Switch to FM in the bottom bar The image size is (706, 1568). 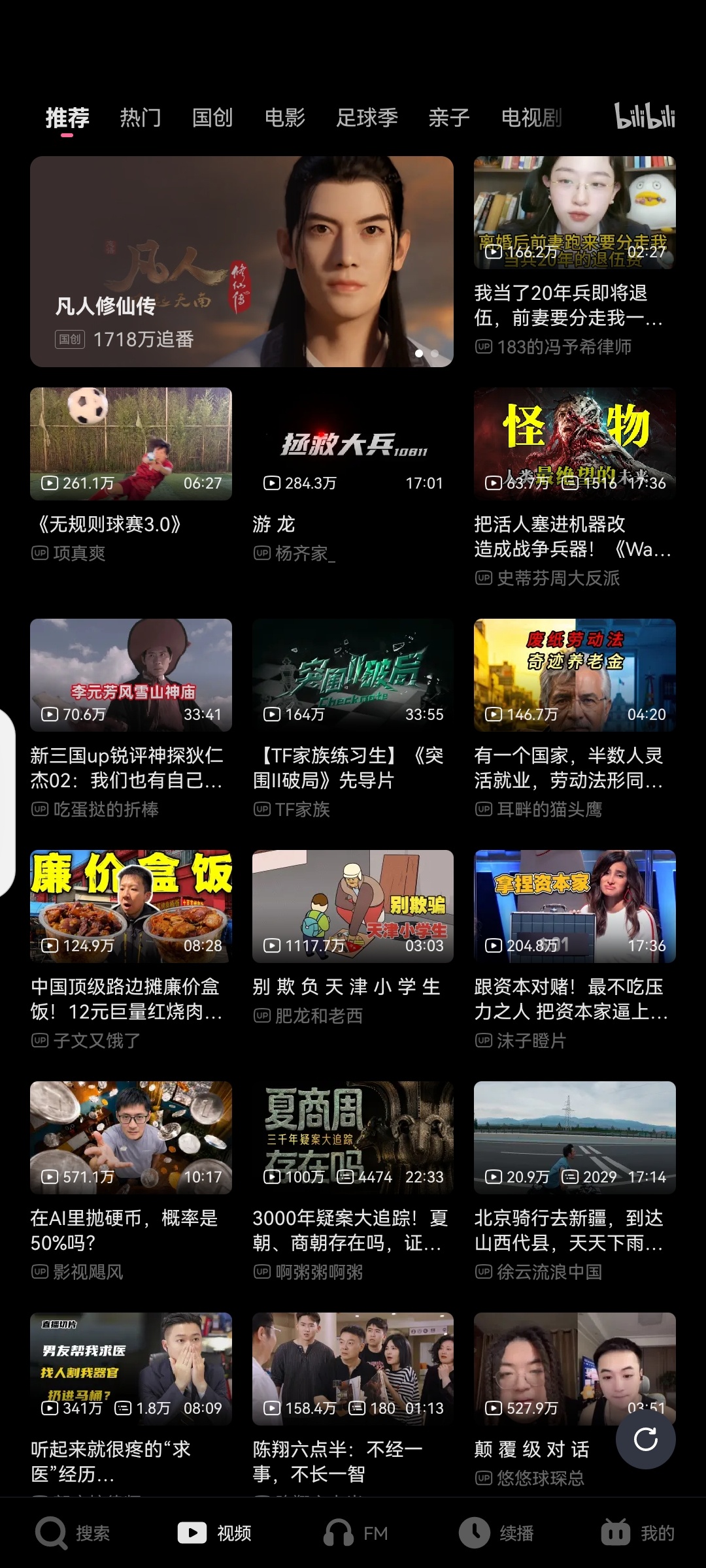click(356, 1533)
